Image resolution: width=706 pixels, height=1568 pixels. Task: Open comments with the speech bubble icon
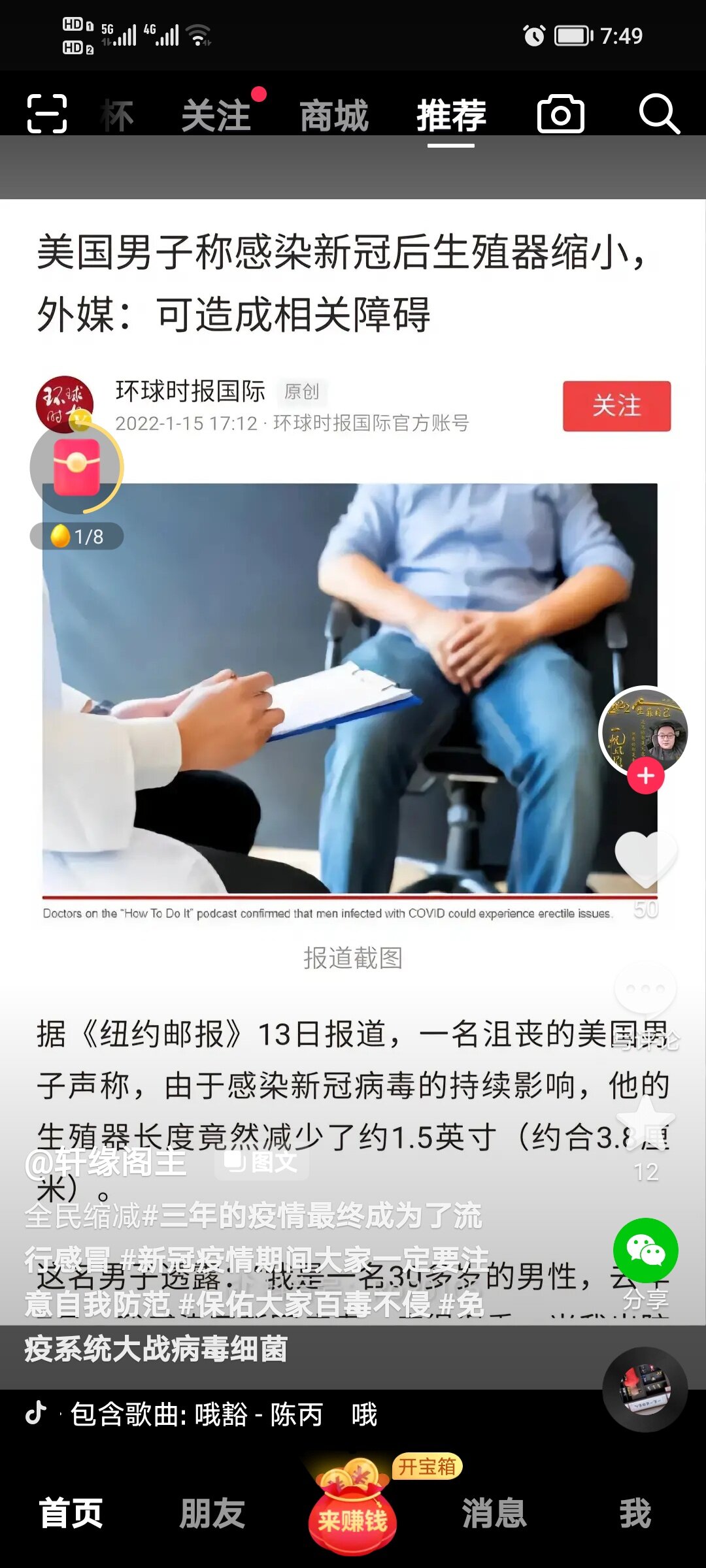(645, 990)
